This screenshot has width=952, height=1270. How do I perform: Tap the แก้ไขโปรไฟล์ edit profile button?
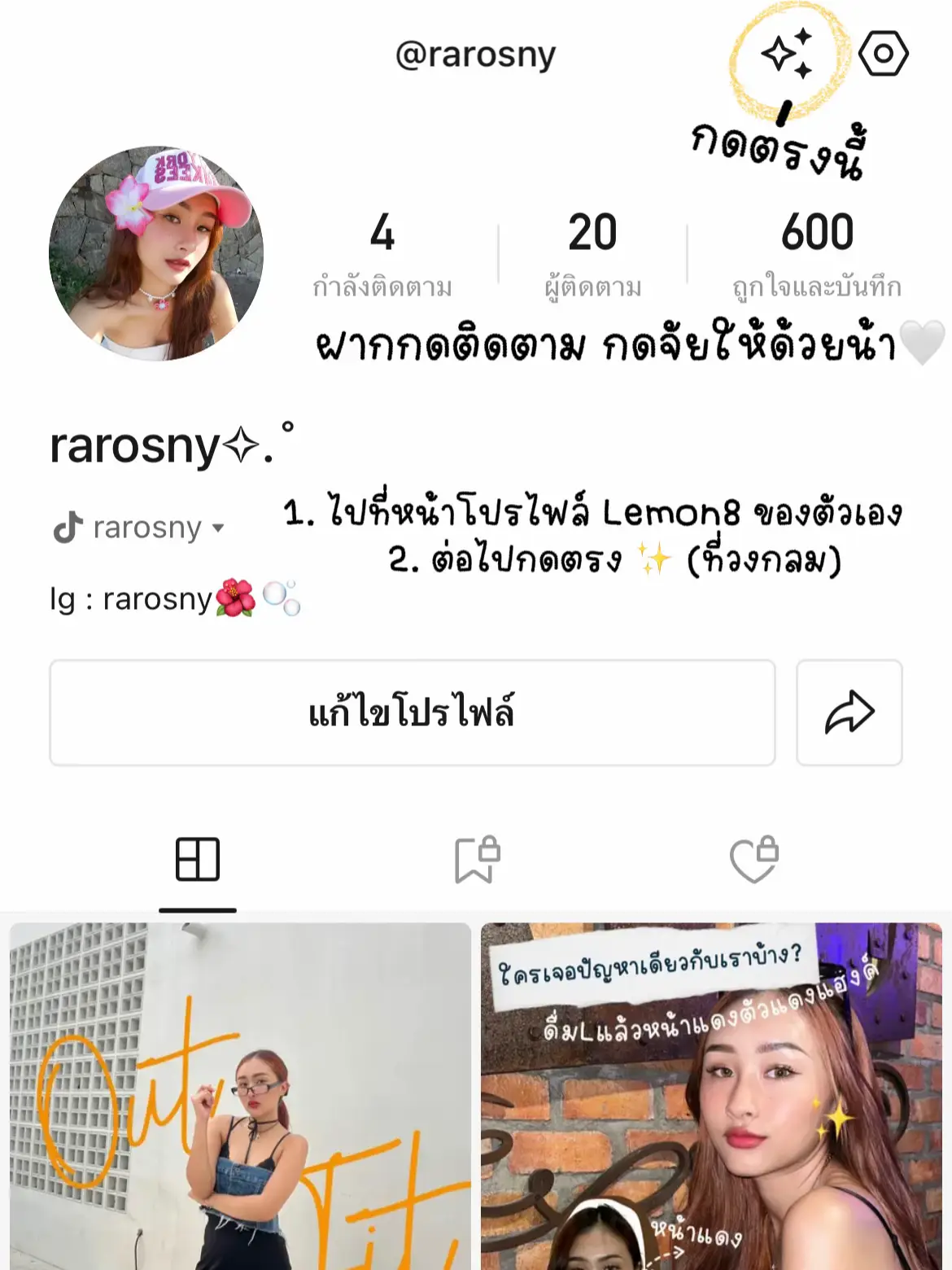click(415, 714)
